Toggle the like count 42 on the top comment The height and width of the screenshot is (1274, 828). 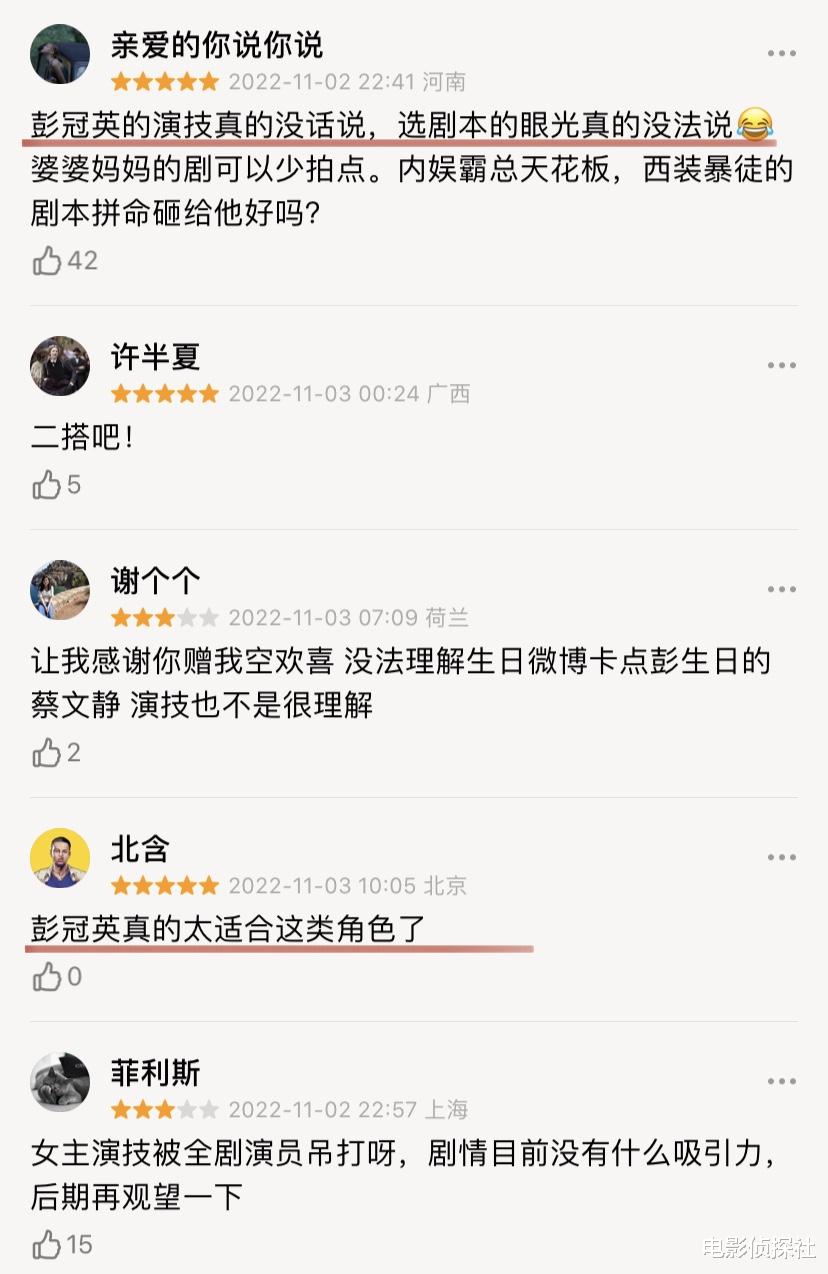pyautogui.click(x=48, y=260)
